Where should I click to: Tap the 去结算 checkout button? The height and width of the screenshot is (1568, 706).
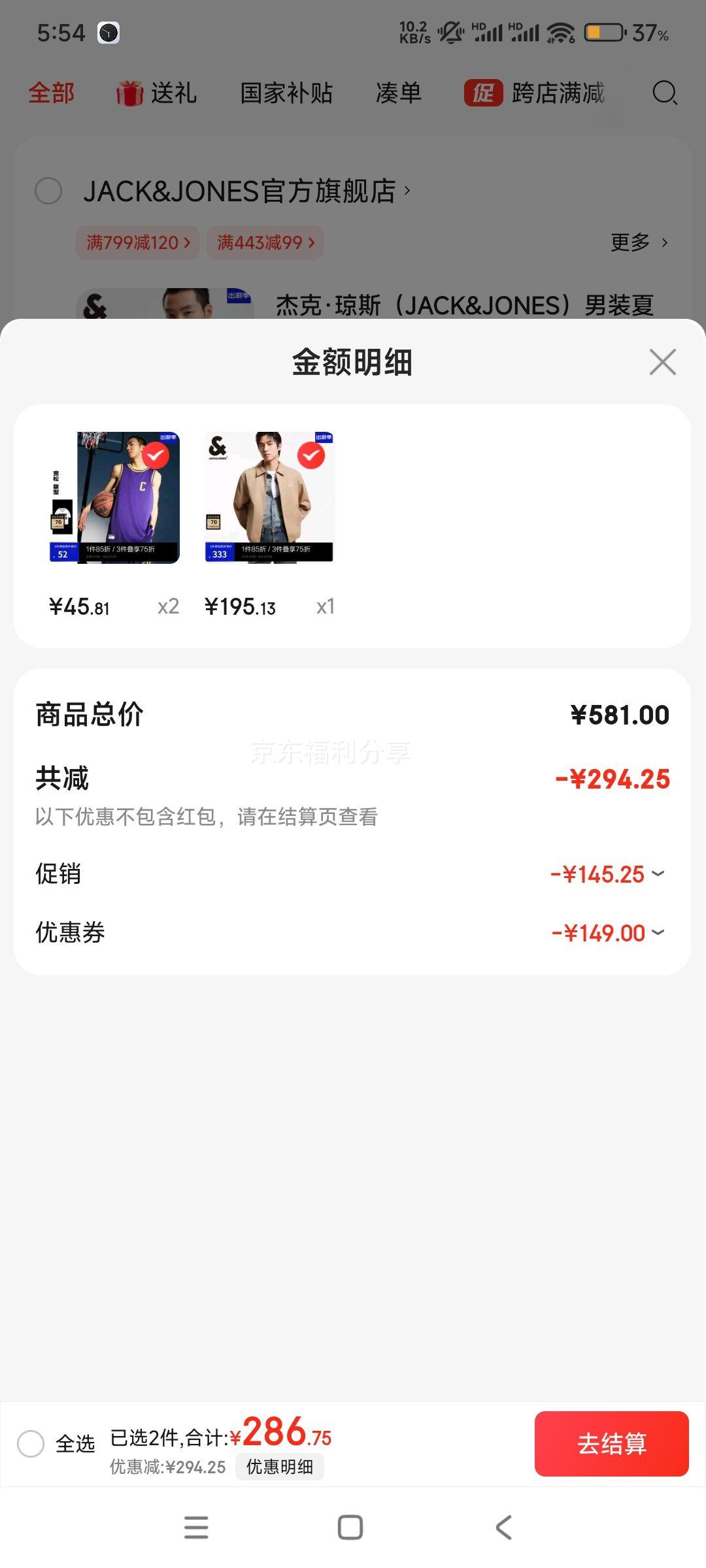(611, 1444)
